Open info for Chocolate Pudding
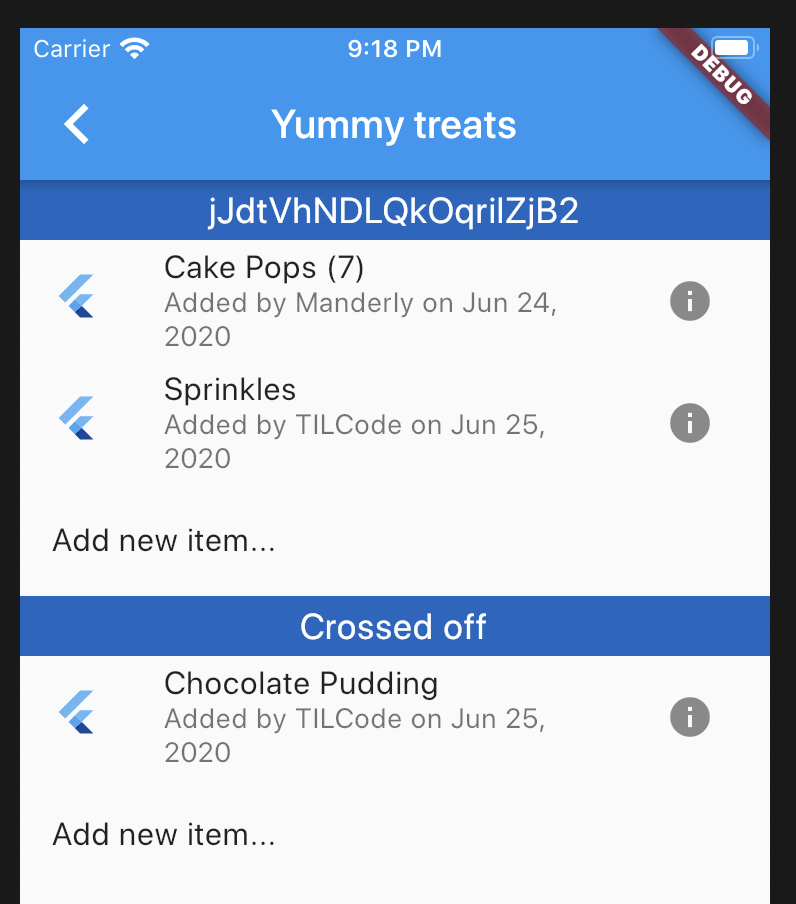Viewport: 796px width, 904px height. point(689,717)
